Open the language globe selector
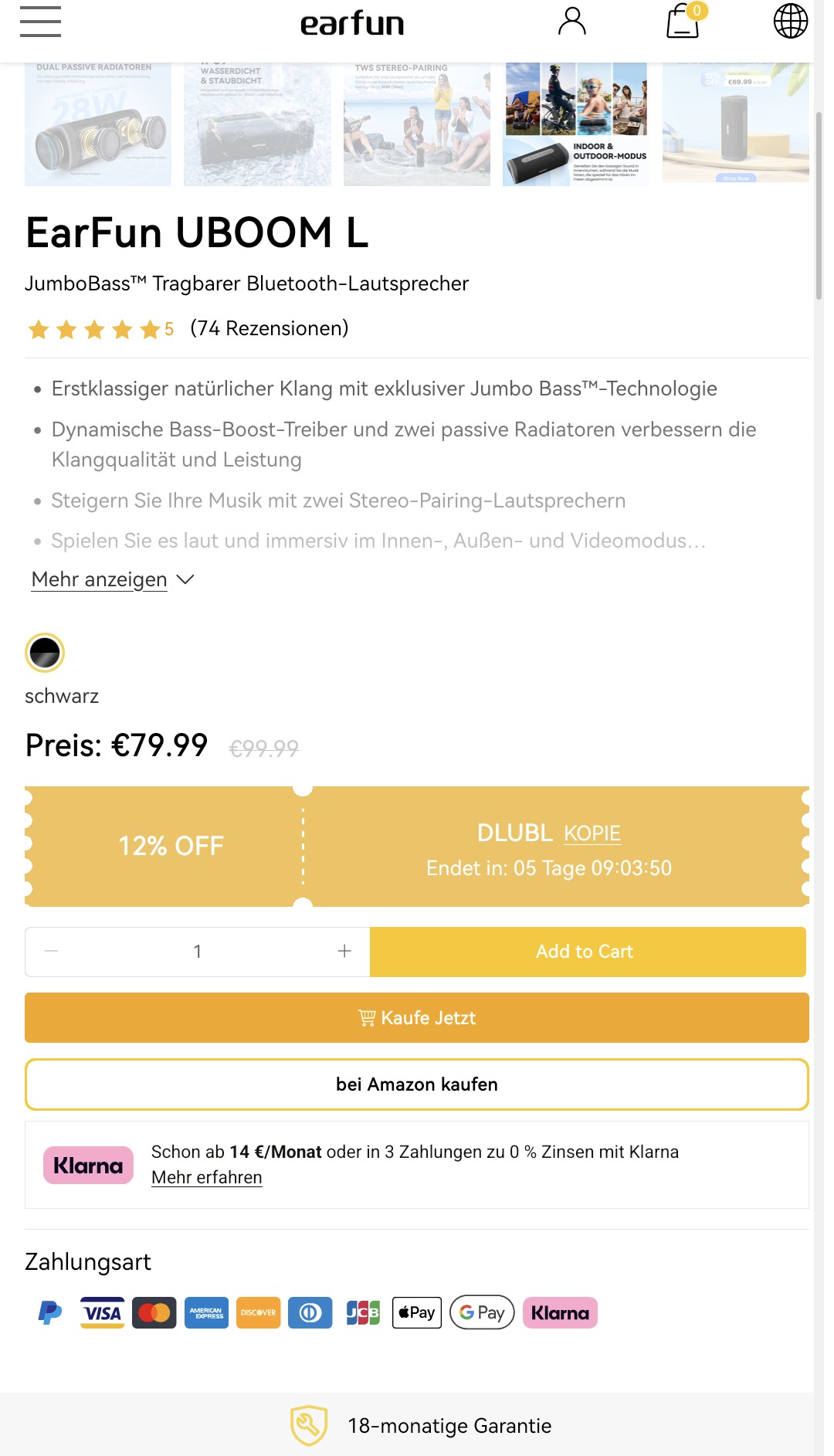Screen dimensions: 834x1456 (x=791, y=21)
